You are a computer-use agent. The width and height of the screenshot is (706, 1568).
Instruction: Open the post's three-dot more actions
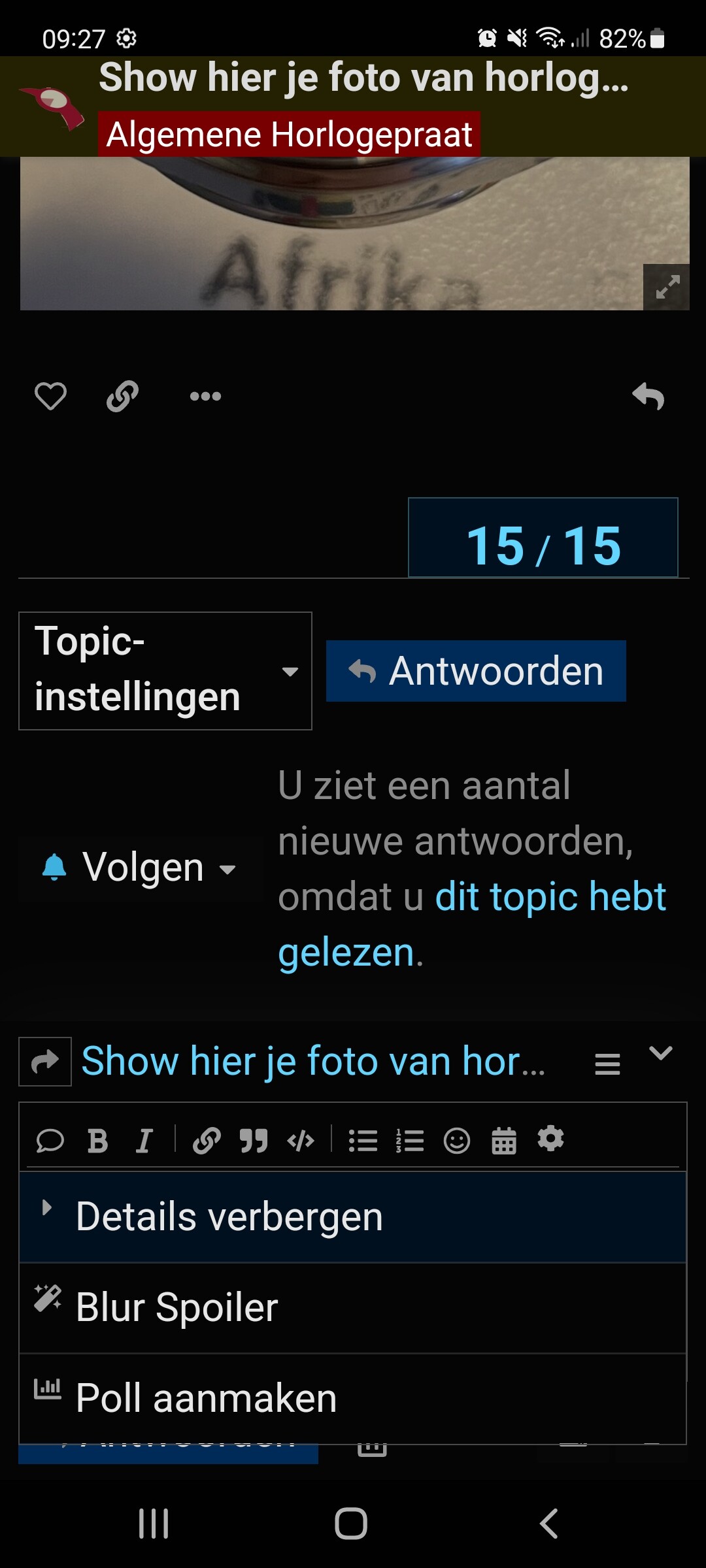tap(205, 396)
